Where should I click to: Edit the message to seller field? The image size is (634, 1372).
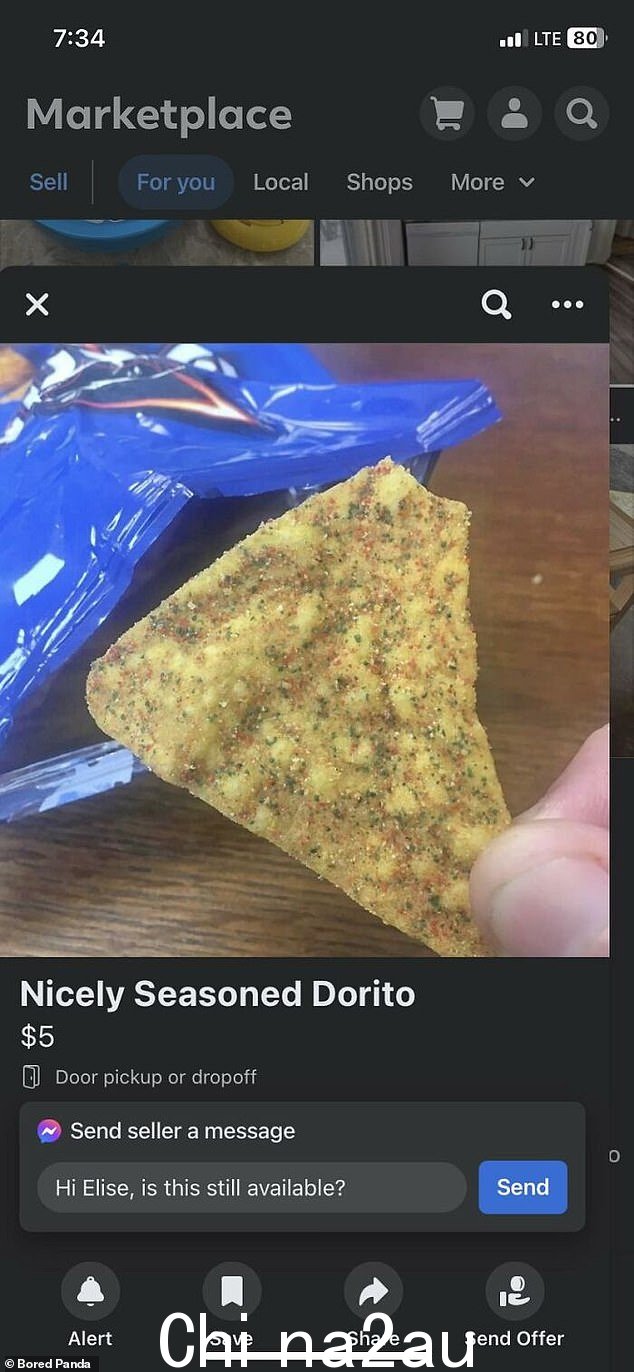coord(252,1187)
